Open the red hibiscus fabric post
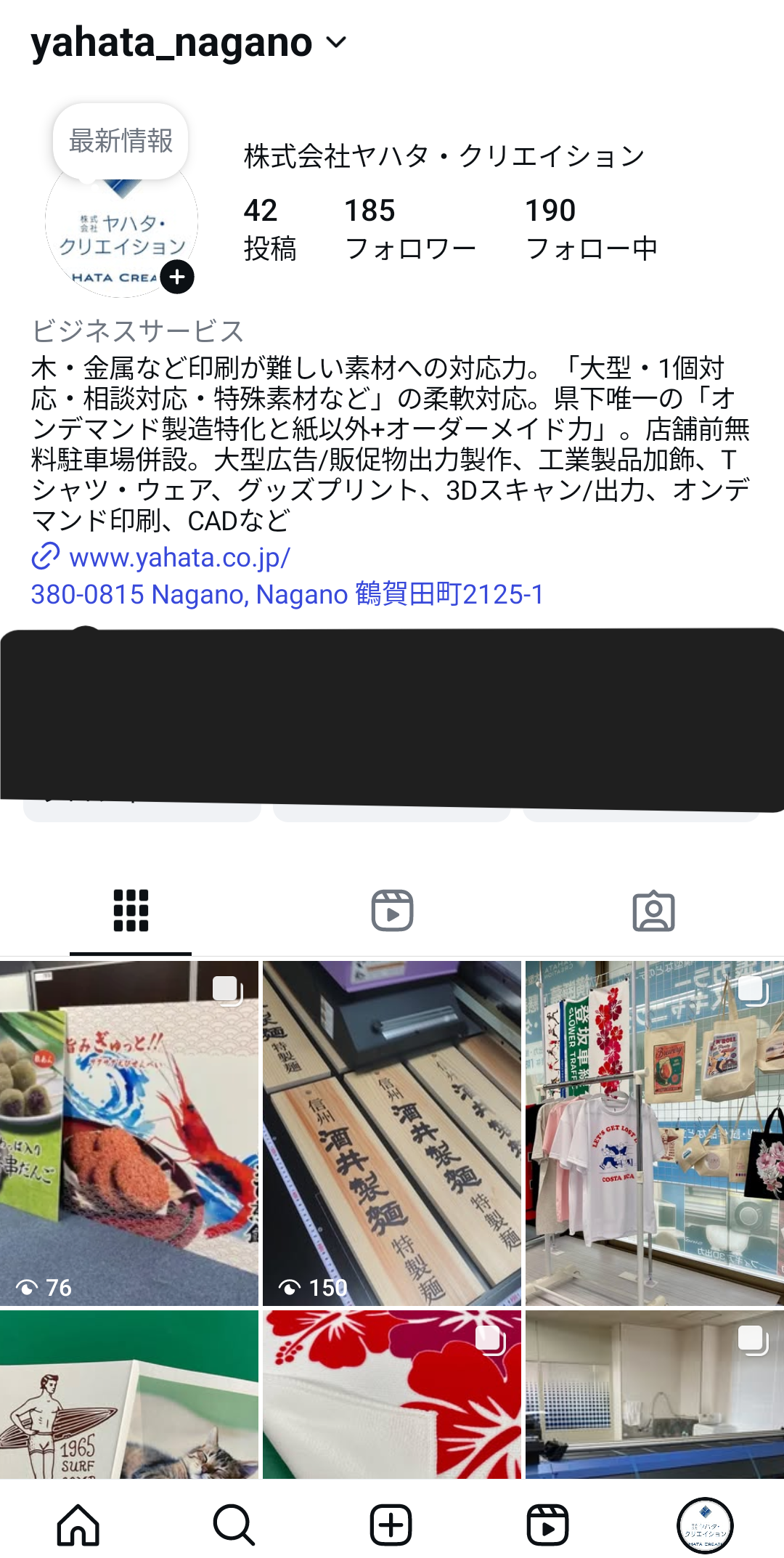784x1558 pixels. click(x=392, y=1395)
